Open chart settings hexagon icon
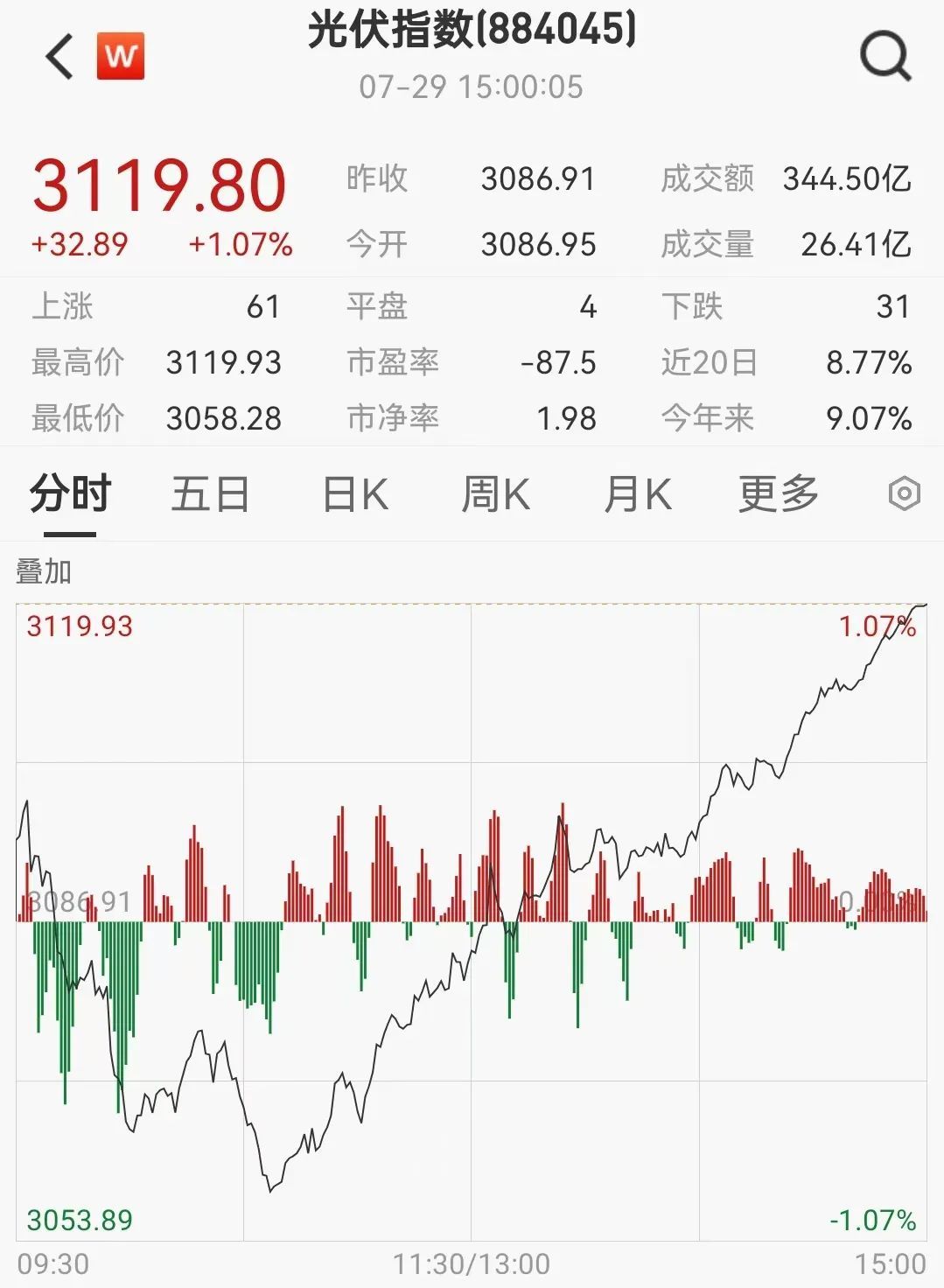Image resolution: width=944 pixels, height=1288 pixels. coord(904,494)
